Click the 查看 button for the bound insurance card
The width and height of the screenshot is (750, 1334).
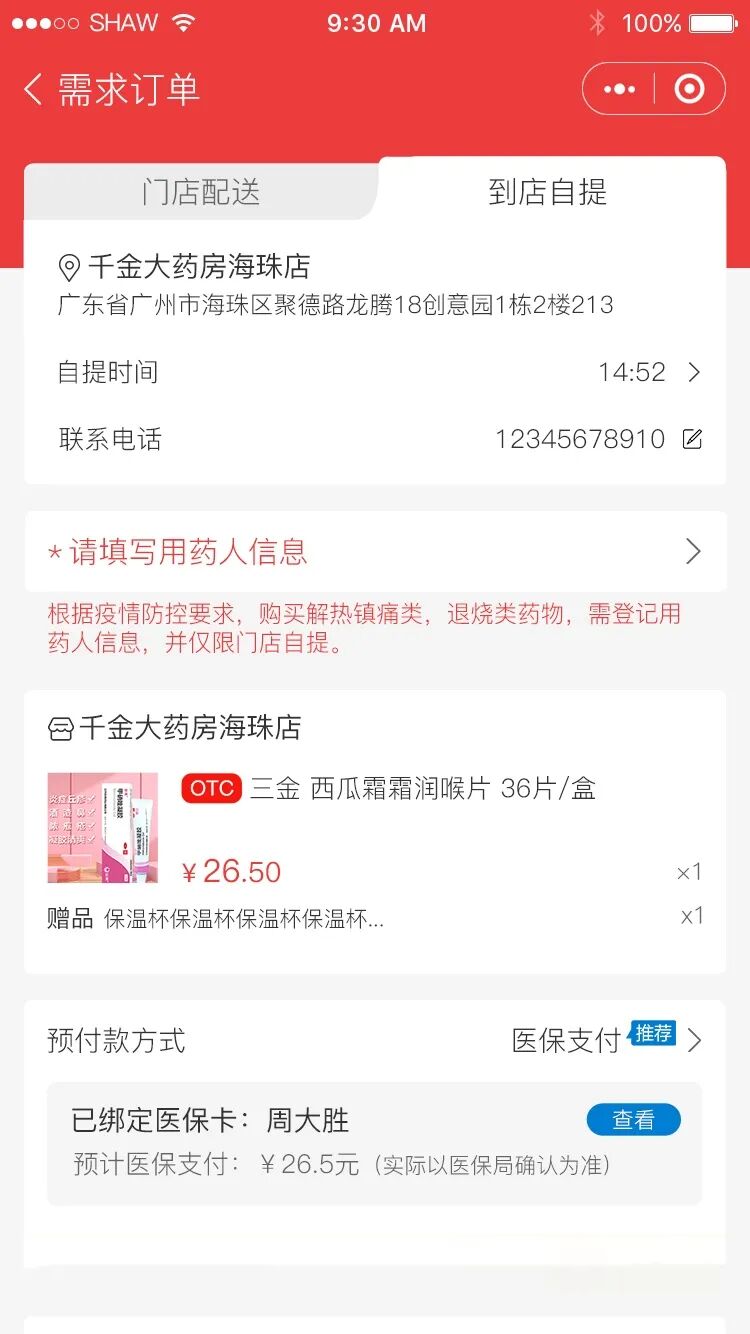coord(634,1120)
